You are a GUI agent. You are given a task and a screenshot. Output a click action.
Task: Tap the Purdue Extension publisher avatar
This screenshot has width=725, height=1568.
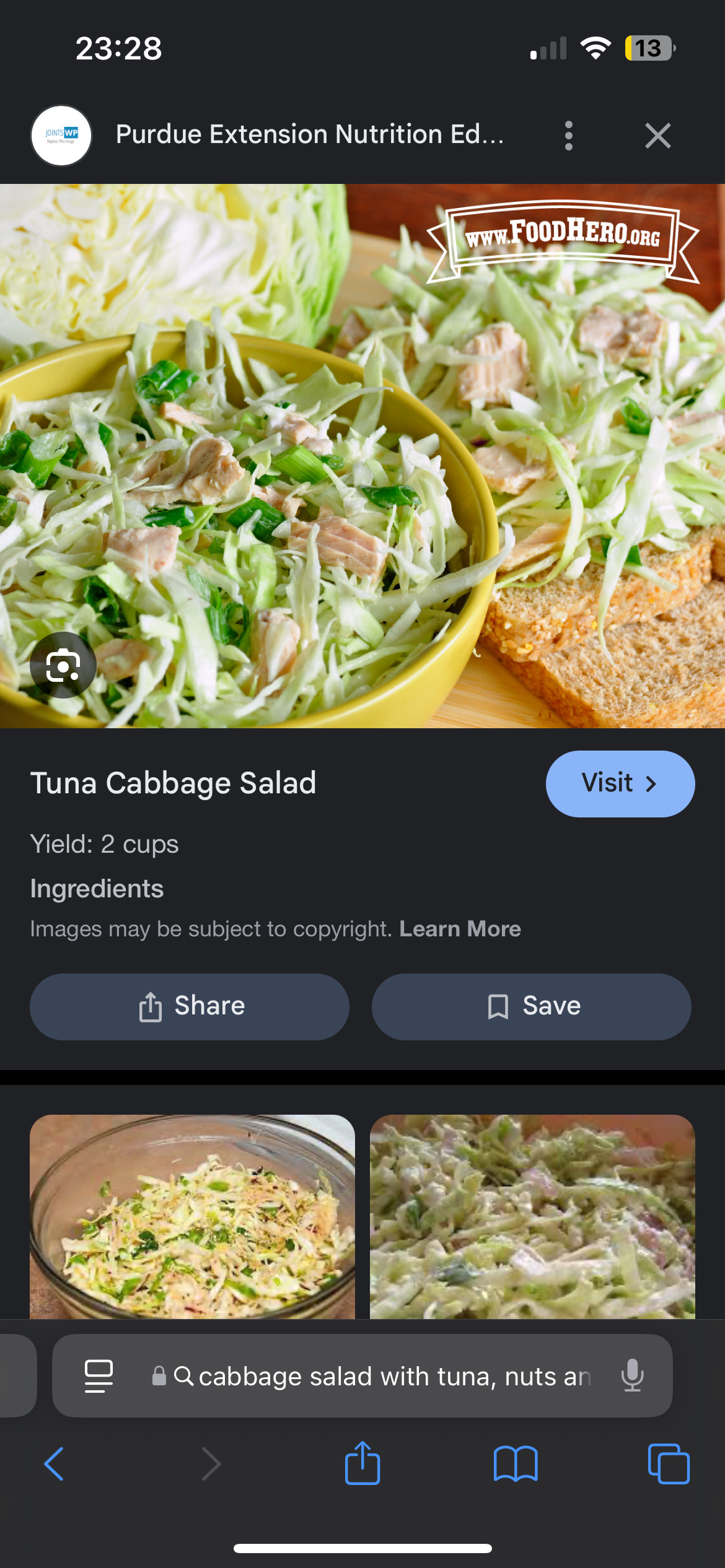[x=60, y=136]
